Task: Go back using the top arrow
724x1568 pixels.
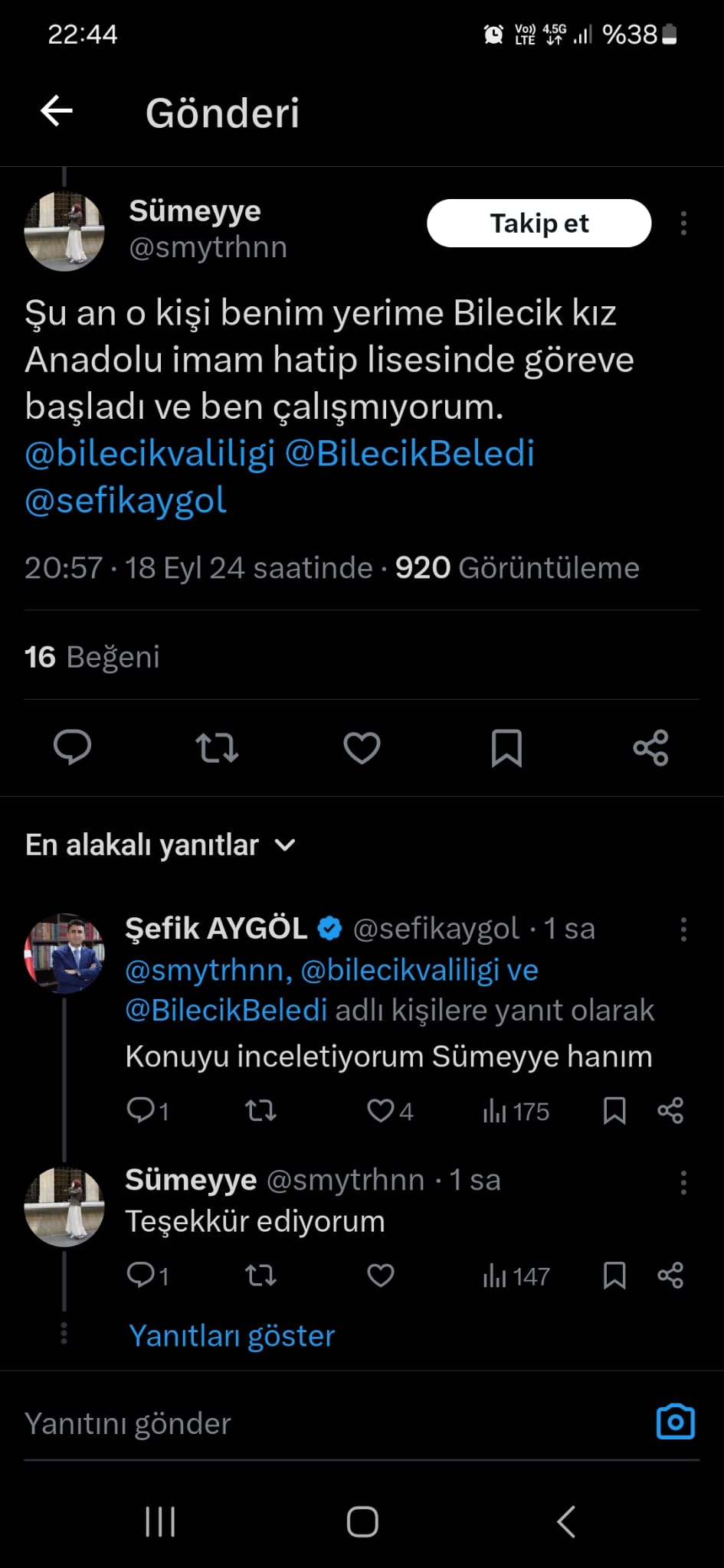Action: 57,111
